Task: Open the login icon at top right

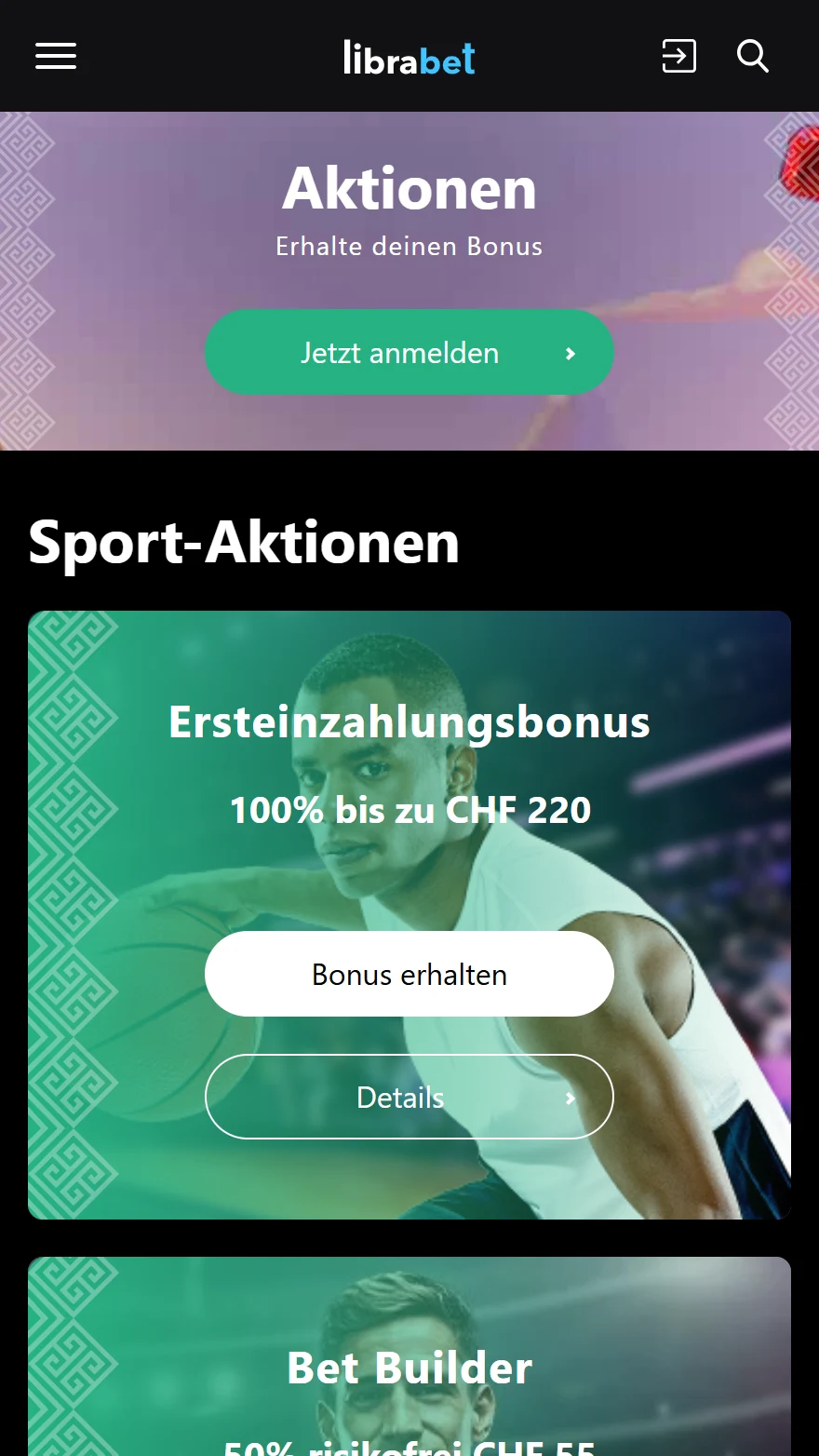Action: (x=678, y=56)
